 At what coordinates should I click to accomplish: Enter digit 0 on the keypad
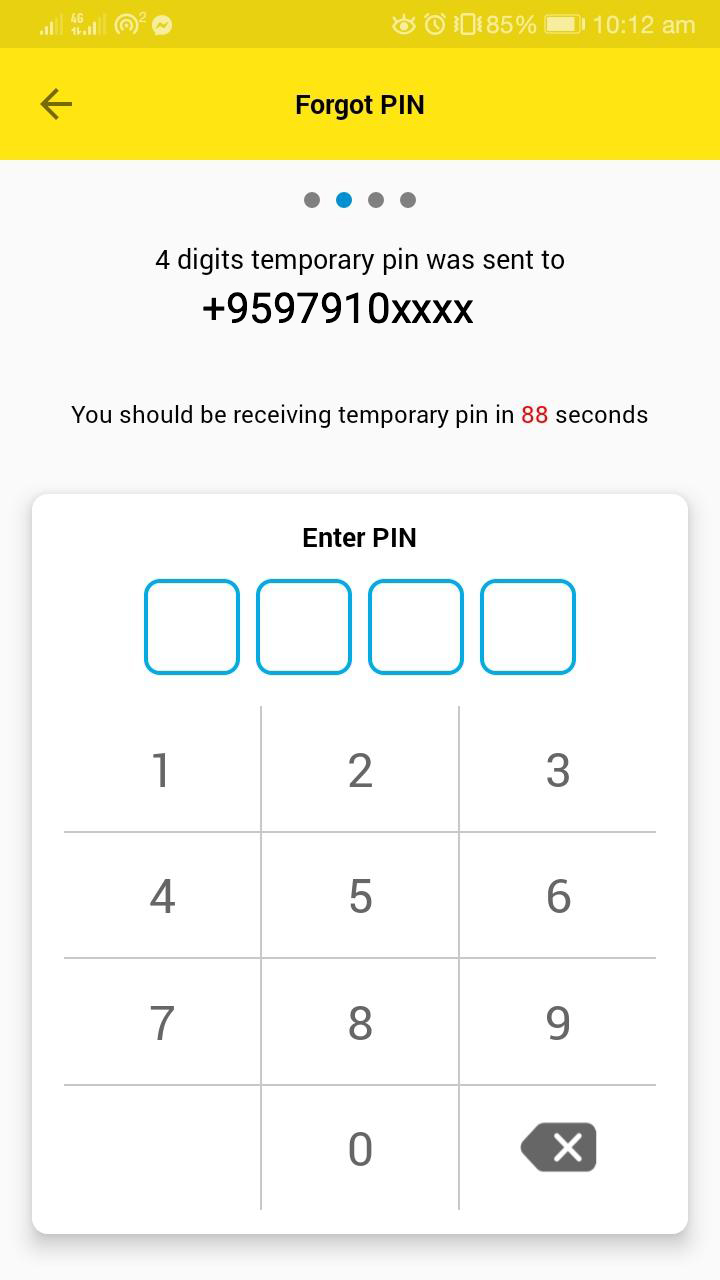coord(360,1148)
